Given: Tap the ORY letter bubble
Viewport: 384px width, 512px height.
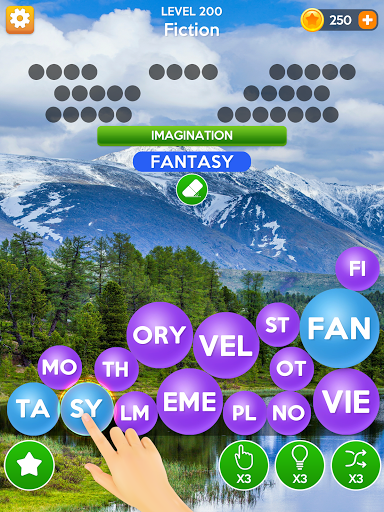Looking at the screenshot, I should tap(160, 335).
